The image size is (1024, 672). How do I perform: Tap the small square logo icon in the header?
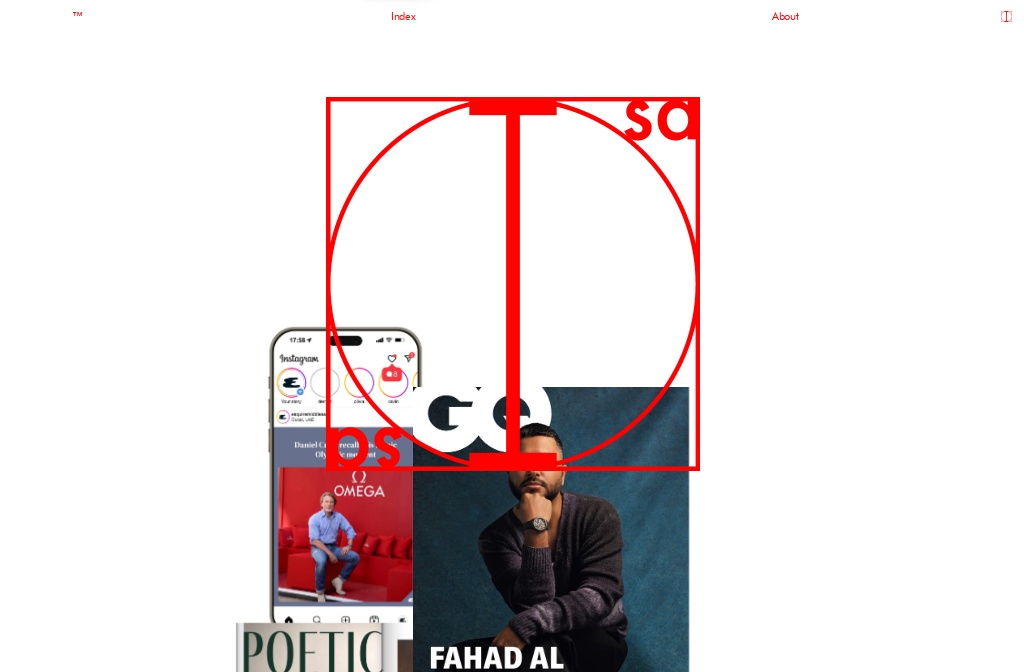click(1006, 16)
